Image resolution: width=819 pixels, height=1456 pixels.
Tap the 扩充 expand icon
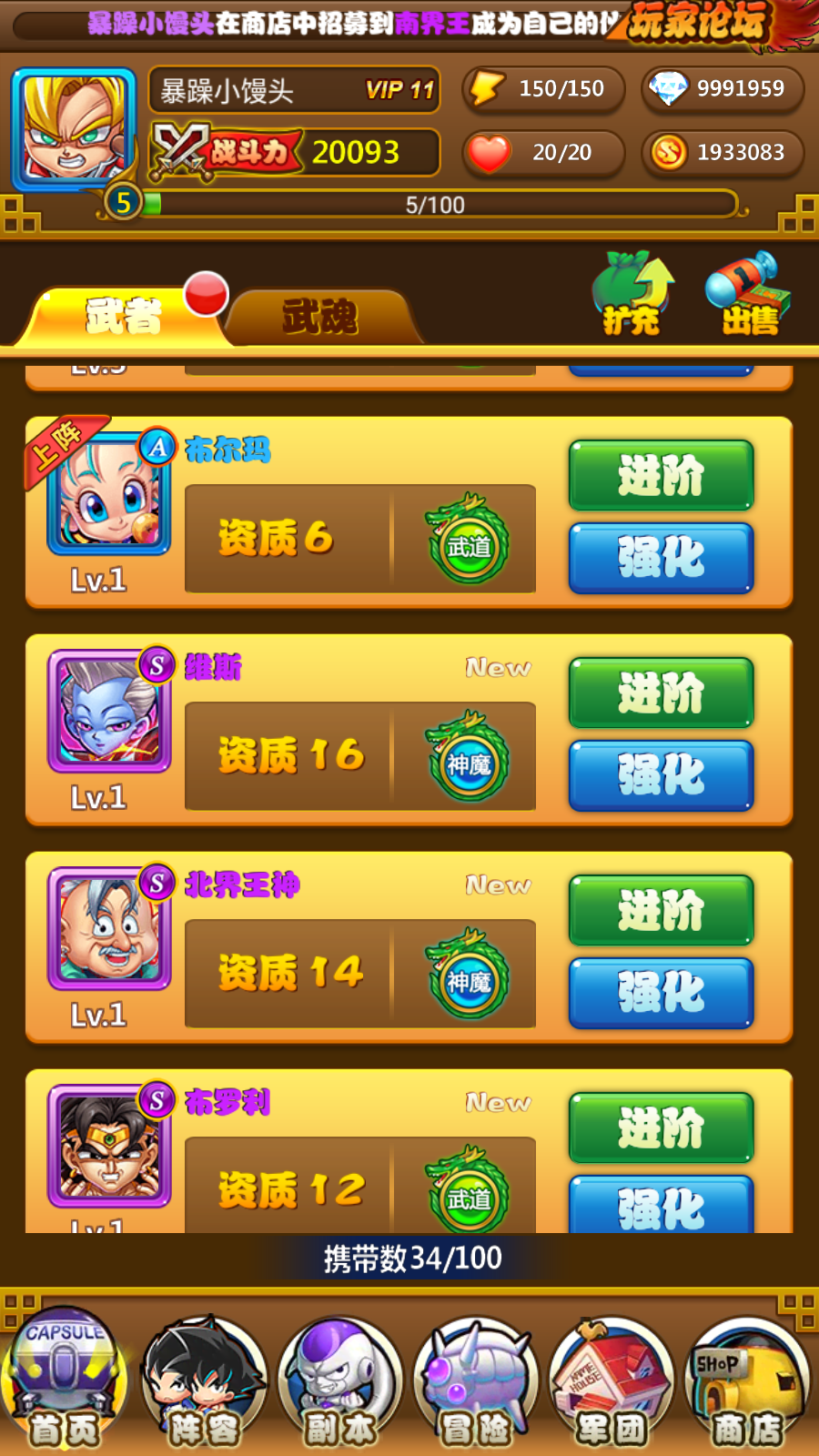tap(632, 294)
